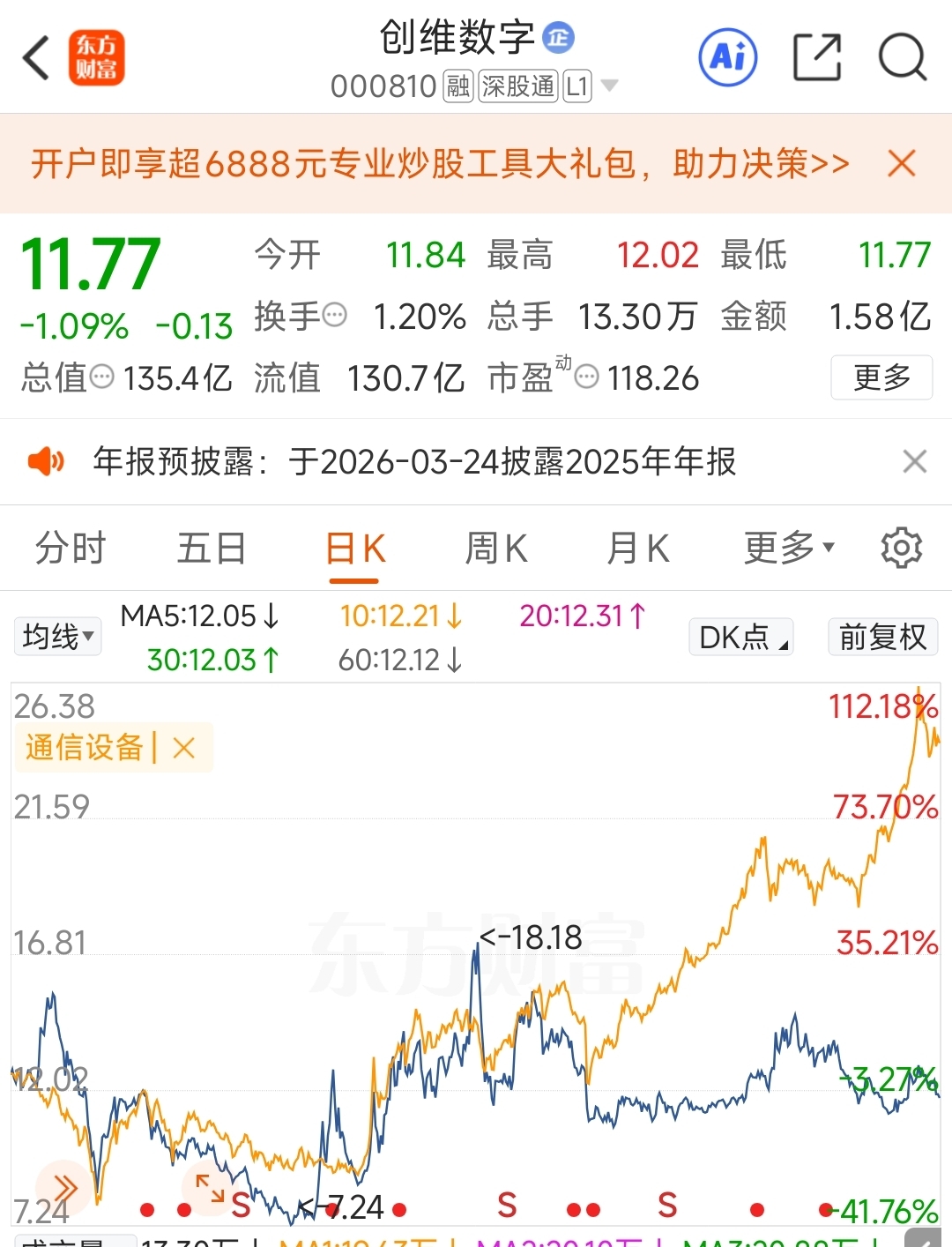Select the 日K chart tab
This screenshot has height=1247, width=952.
[x=354, y=549]
